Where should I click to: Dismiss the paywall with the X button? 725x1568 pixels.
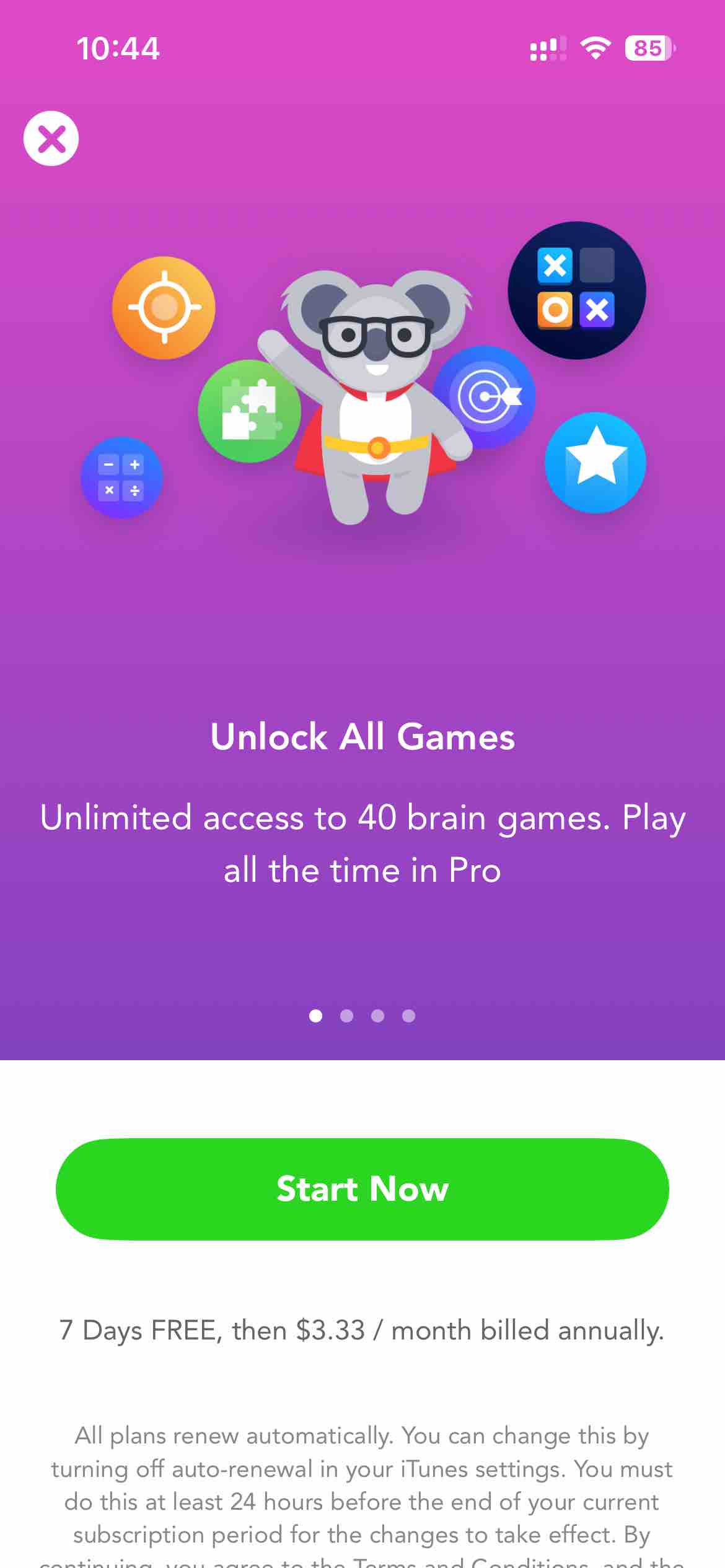coord(51,139)
